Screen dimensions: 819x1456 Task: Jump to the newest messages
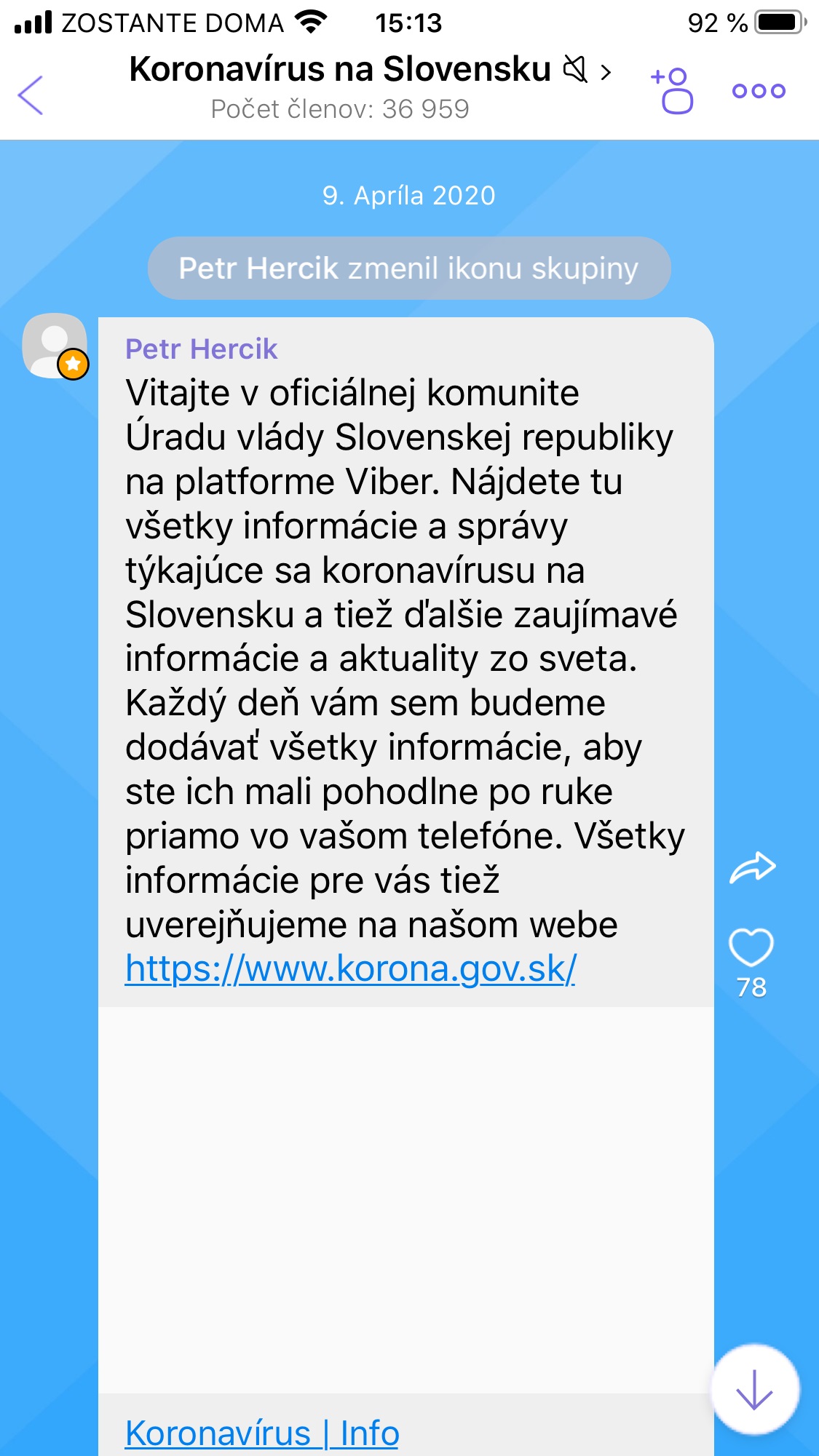[x=754, y=1390]
